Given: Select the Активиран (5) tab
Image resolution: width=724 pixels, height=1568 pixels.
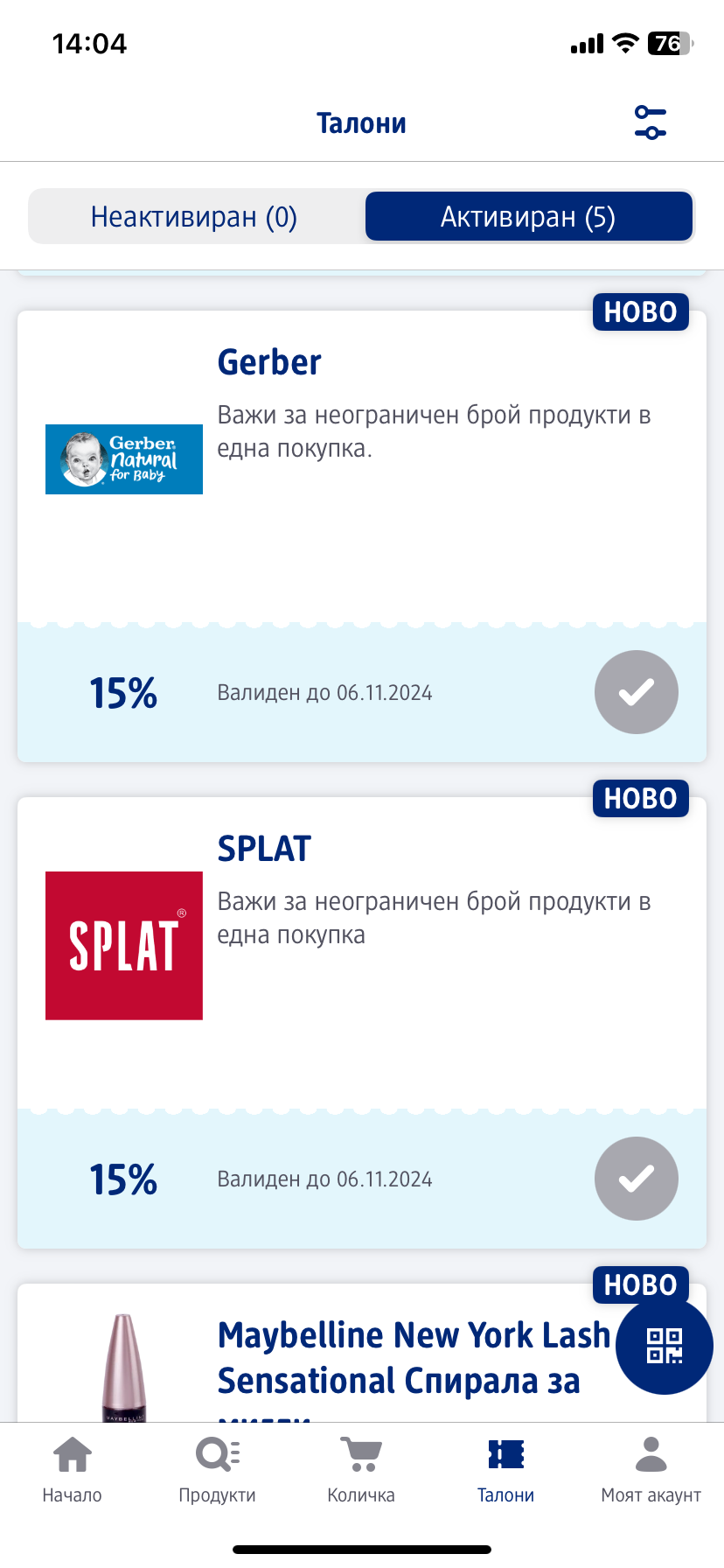Looking at the screenshot, I should [528, 217].
